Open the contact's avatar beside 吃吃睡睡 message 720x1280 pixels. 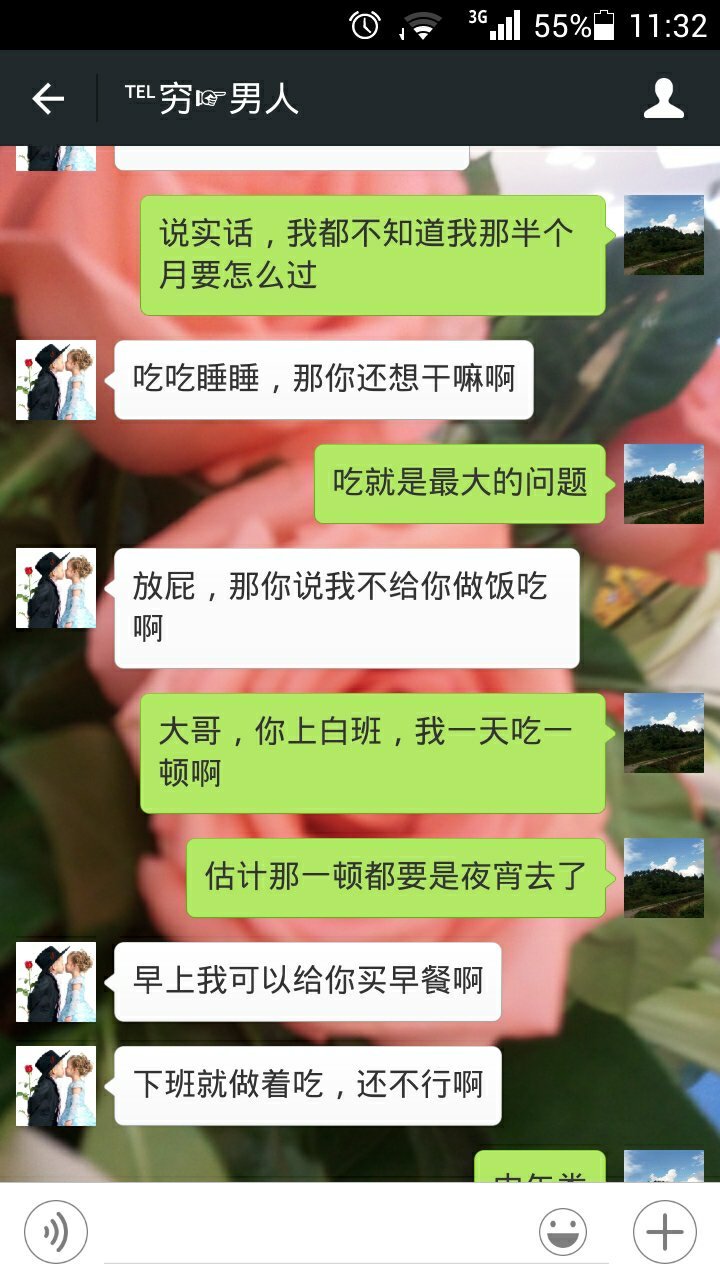(56, 380)
